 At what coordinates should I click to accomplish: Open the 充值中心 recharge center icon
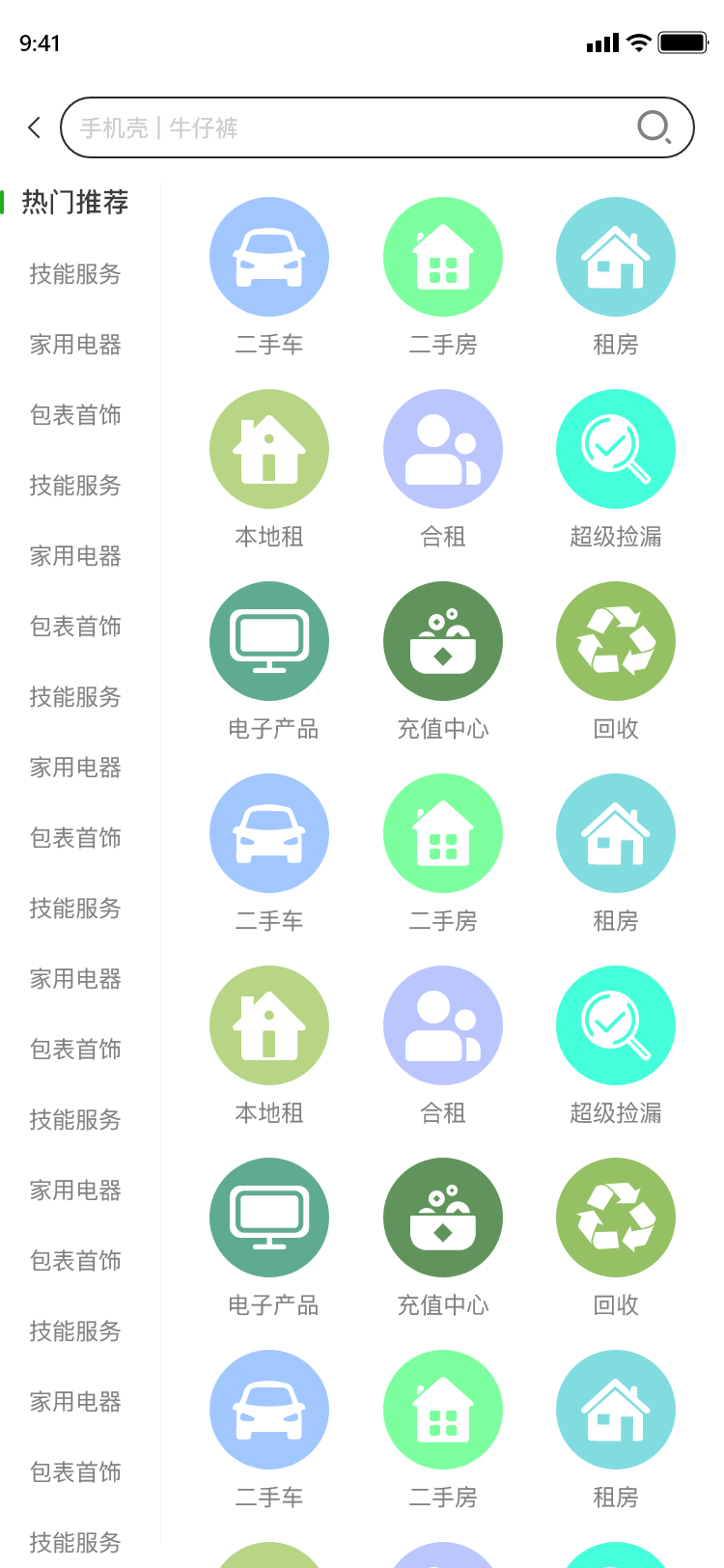(x=442, y=640)
